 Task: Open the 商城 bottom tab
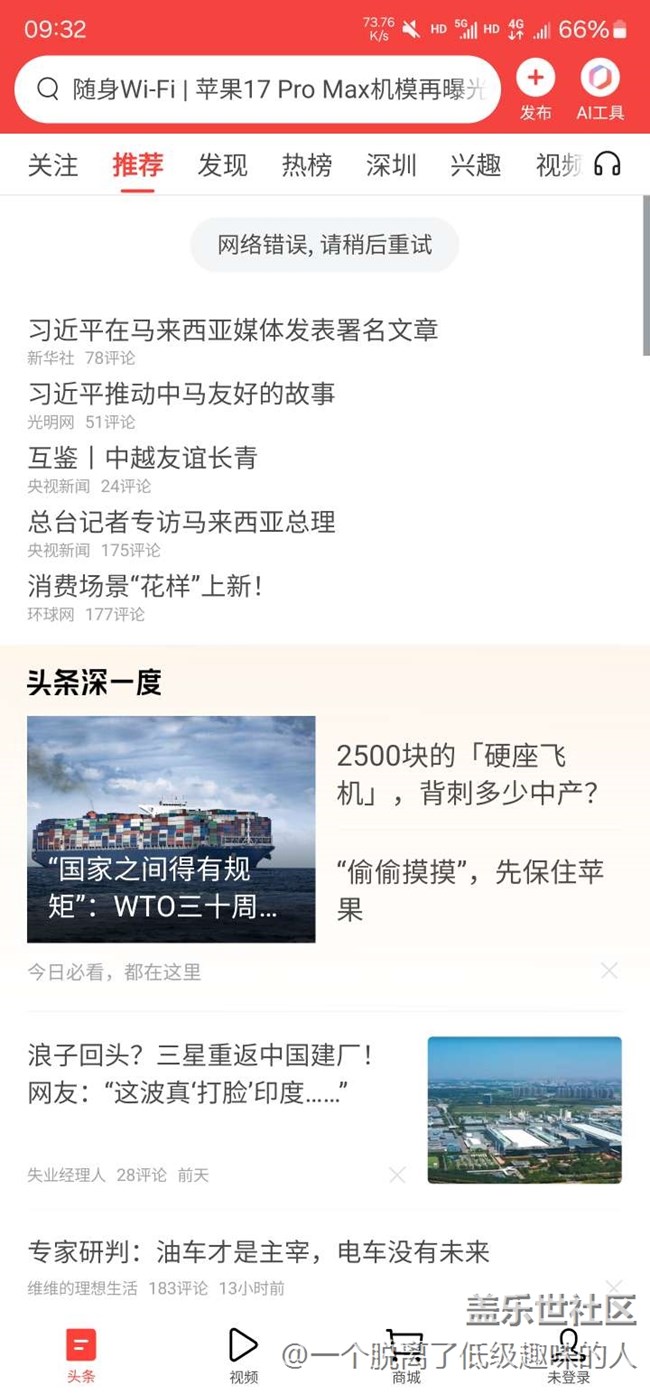pyautogui.click(x=406, y=1355)
